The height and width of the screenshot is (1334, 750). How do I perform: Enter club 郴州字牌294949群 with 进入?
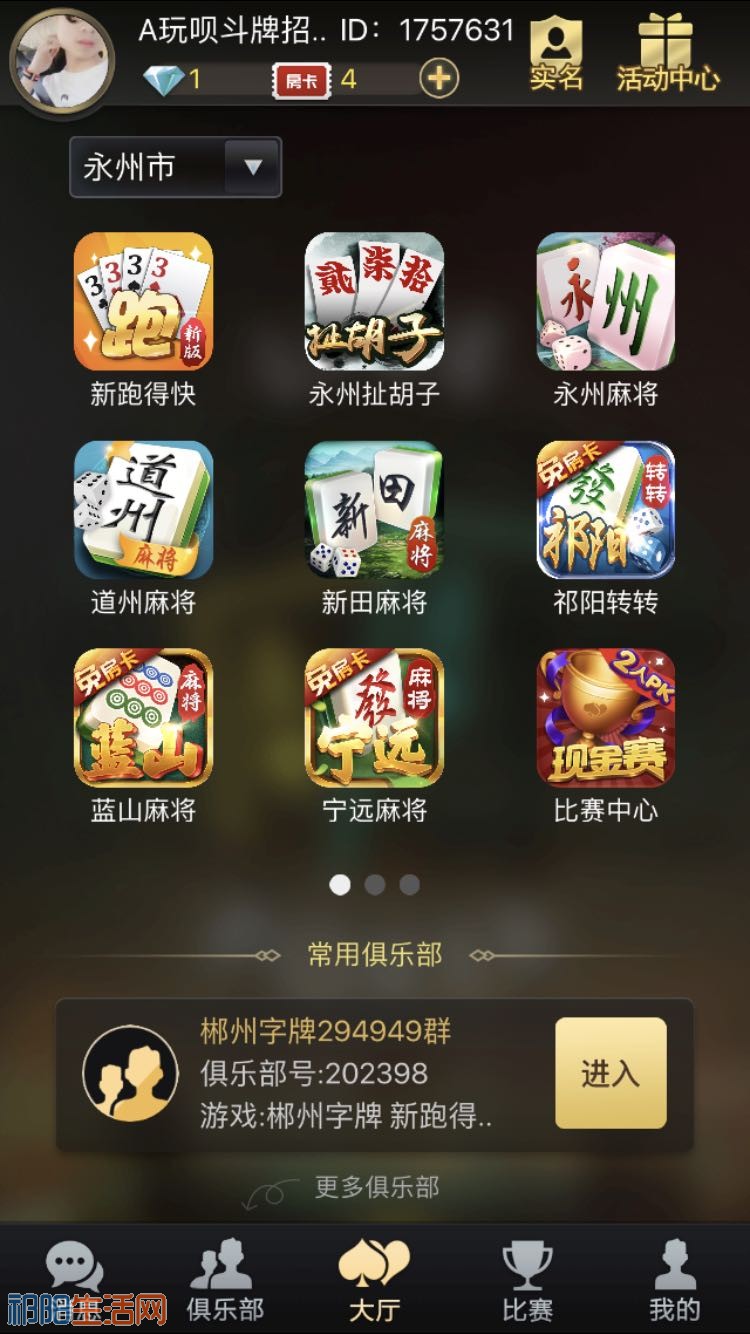pos(610,1073)
